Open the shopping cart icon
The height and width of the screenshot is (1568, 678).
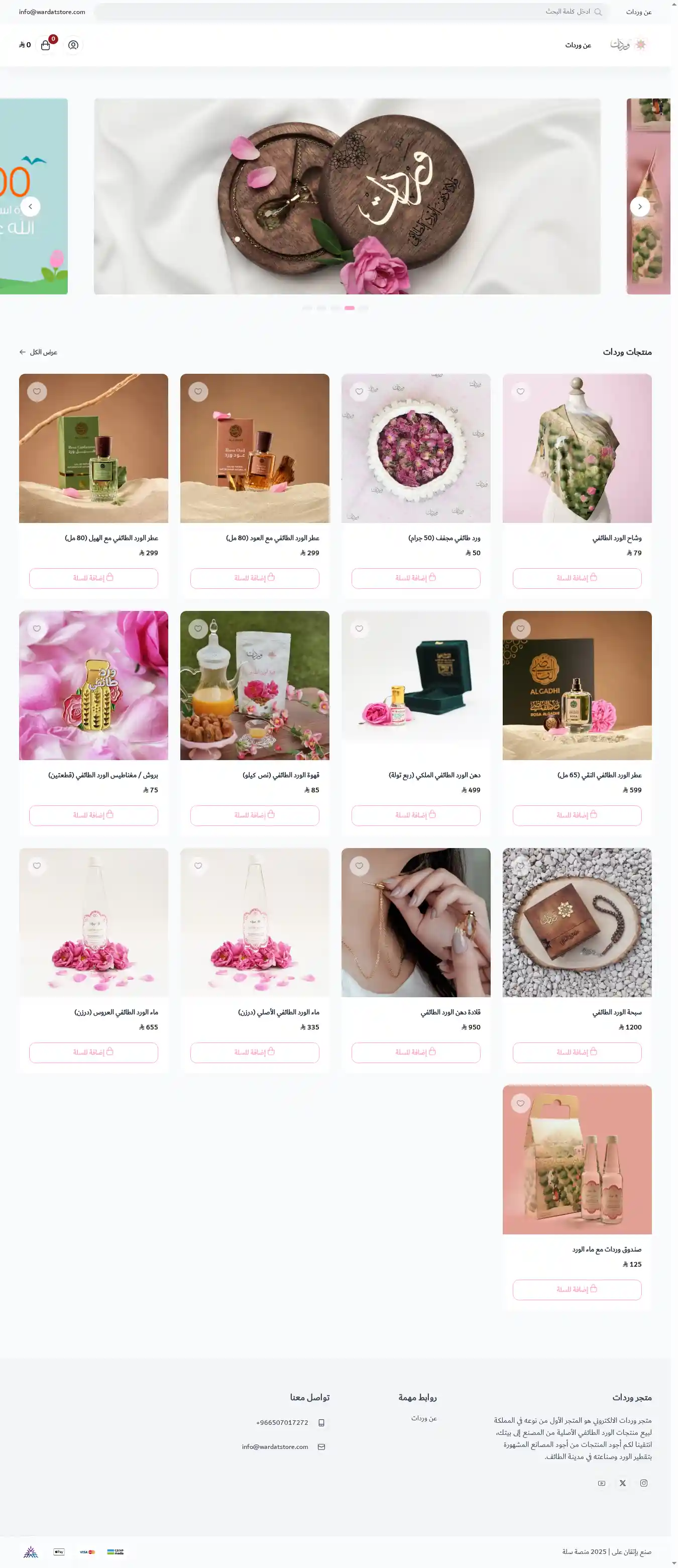click(x=46, y=45)
